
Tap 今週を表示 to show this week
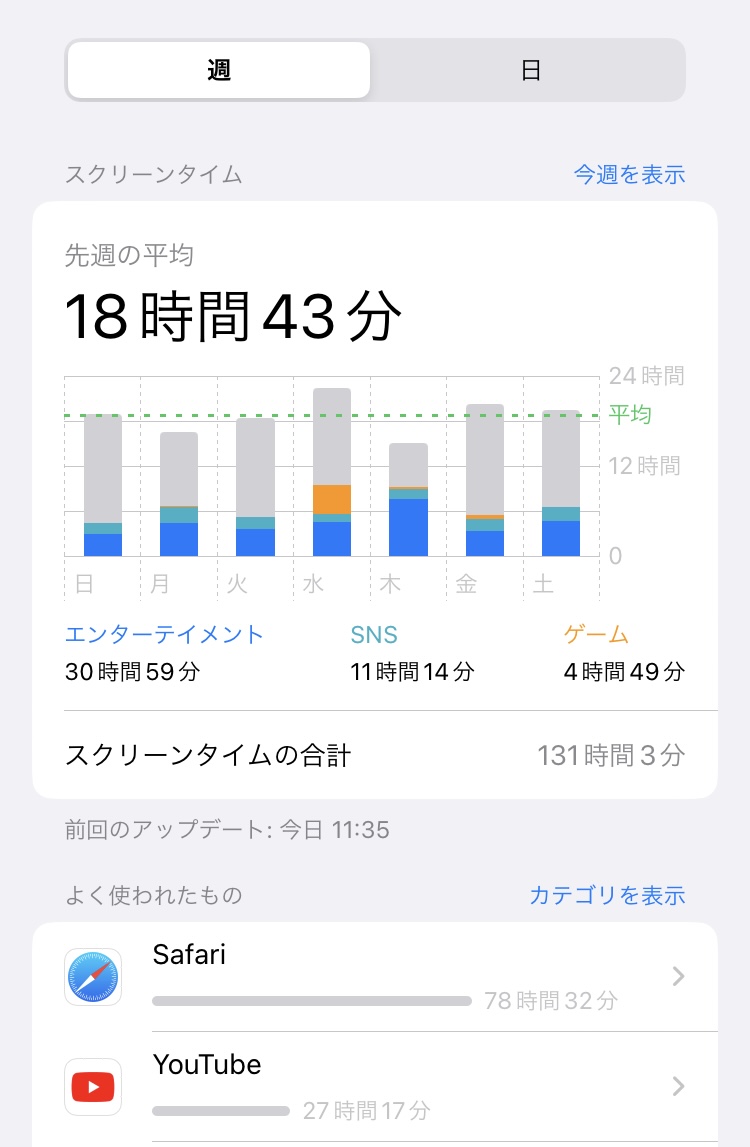pyautogui.click(x=629, y=174)
